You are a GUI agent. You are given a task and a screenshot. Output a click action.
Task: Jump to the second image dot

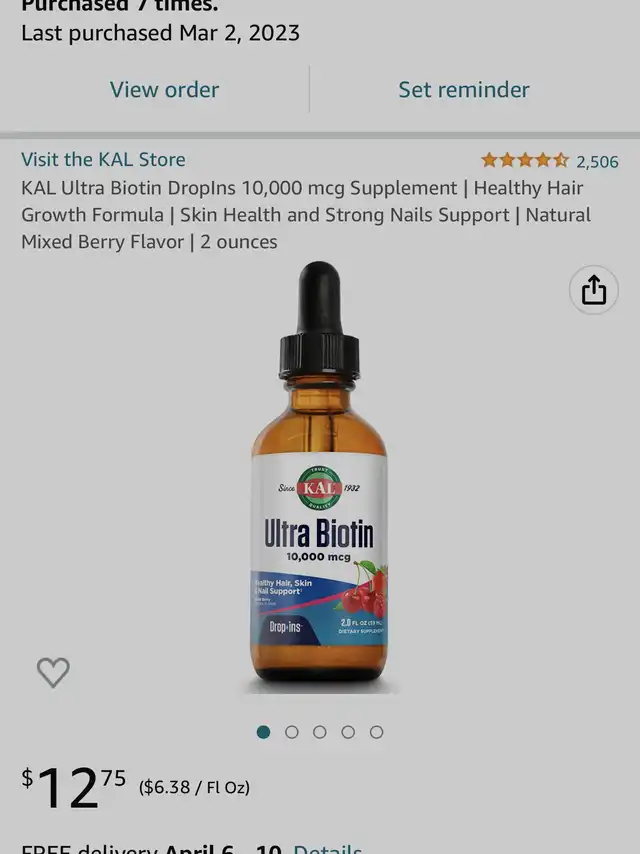click(x=292, y=732)
